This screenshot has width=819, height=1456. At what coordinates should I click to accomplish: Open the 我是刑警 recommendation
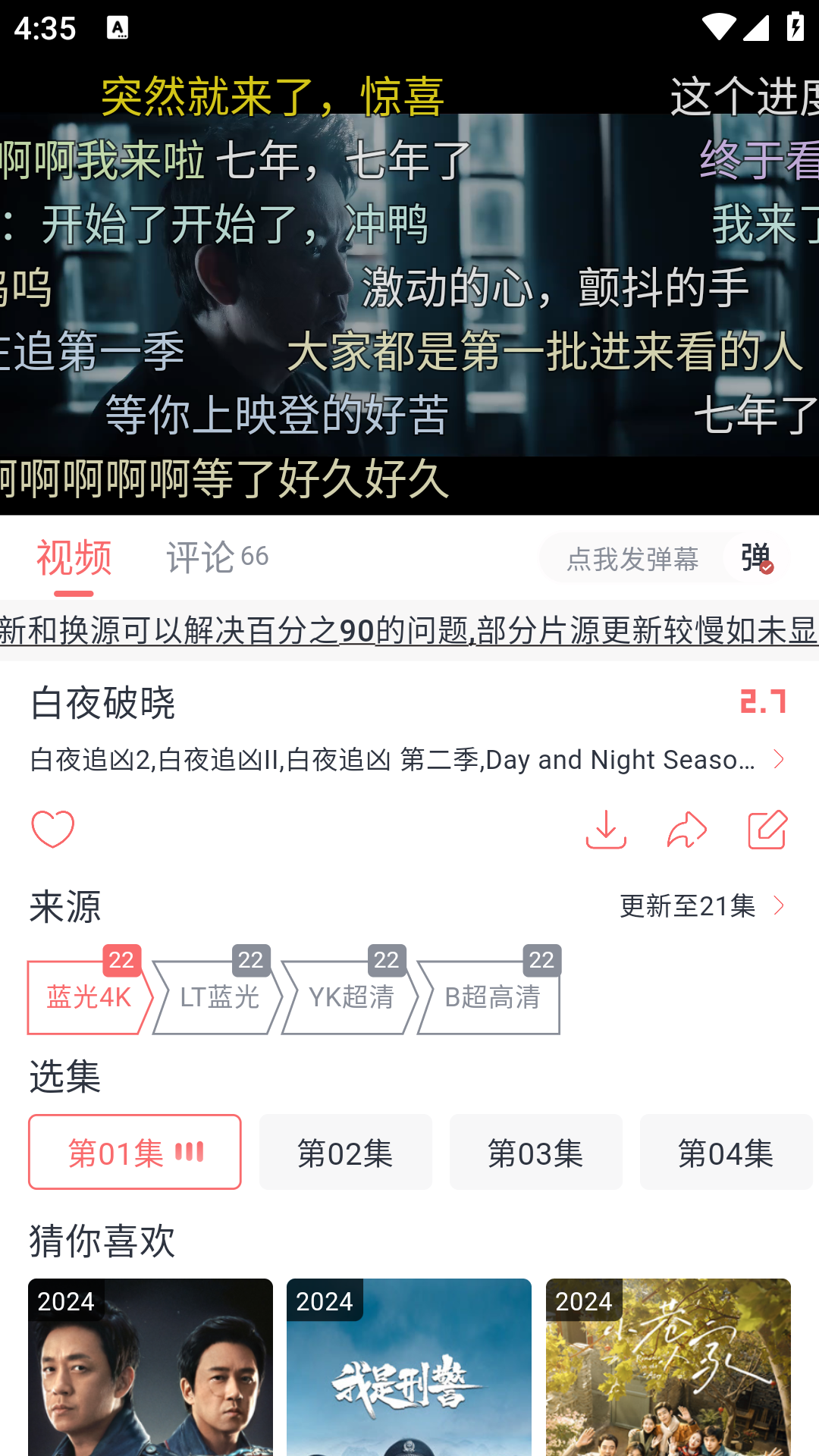[x=409, y=1367]
